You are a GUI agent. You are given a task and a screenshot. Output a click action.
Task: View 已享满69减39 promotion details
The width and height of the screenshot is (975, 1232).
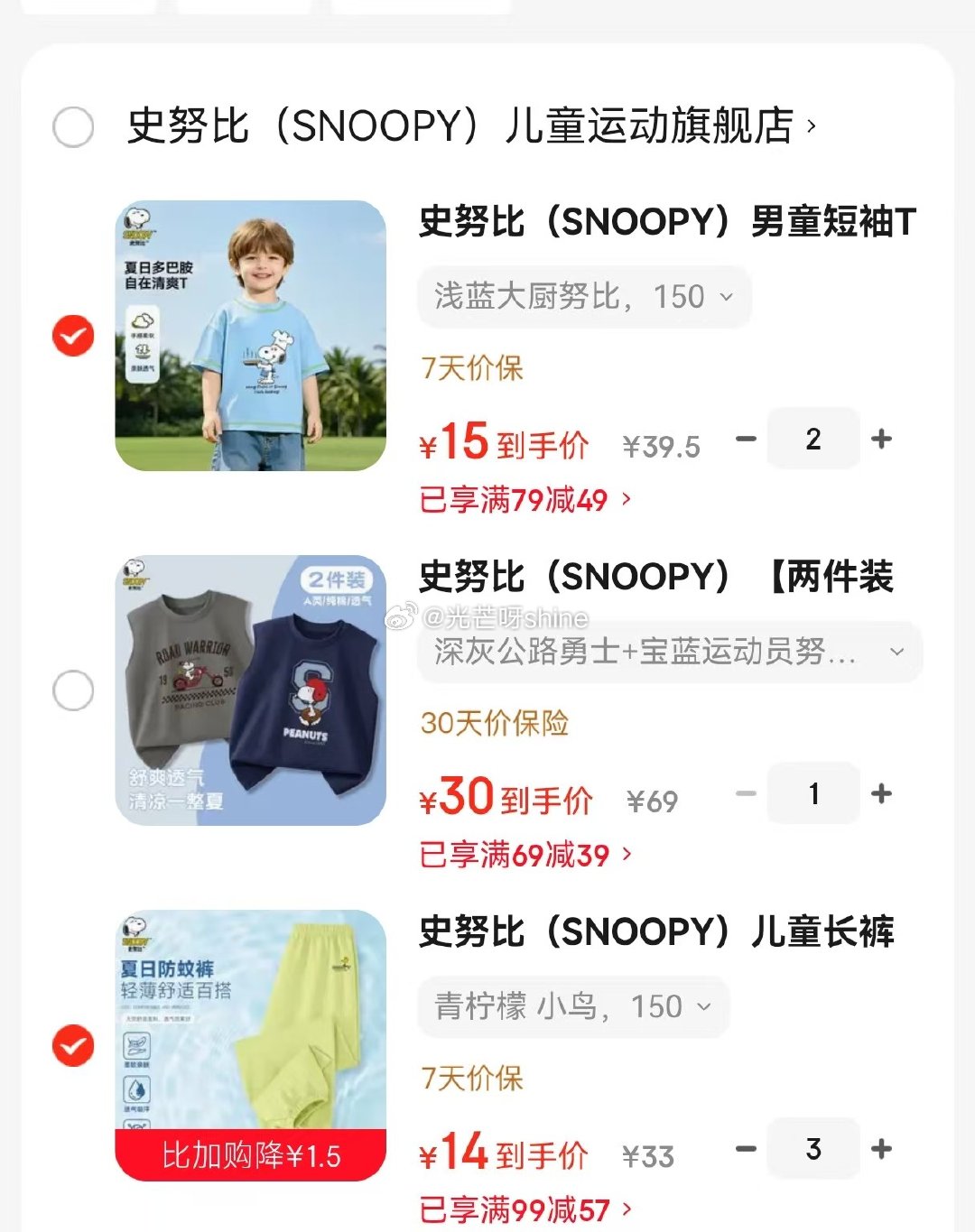[525, 855]
